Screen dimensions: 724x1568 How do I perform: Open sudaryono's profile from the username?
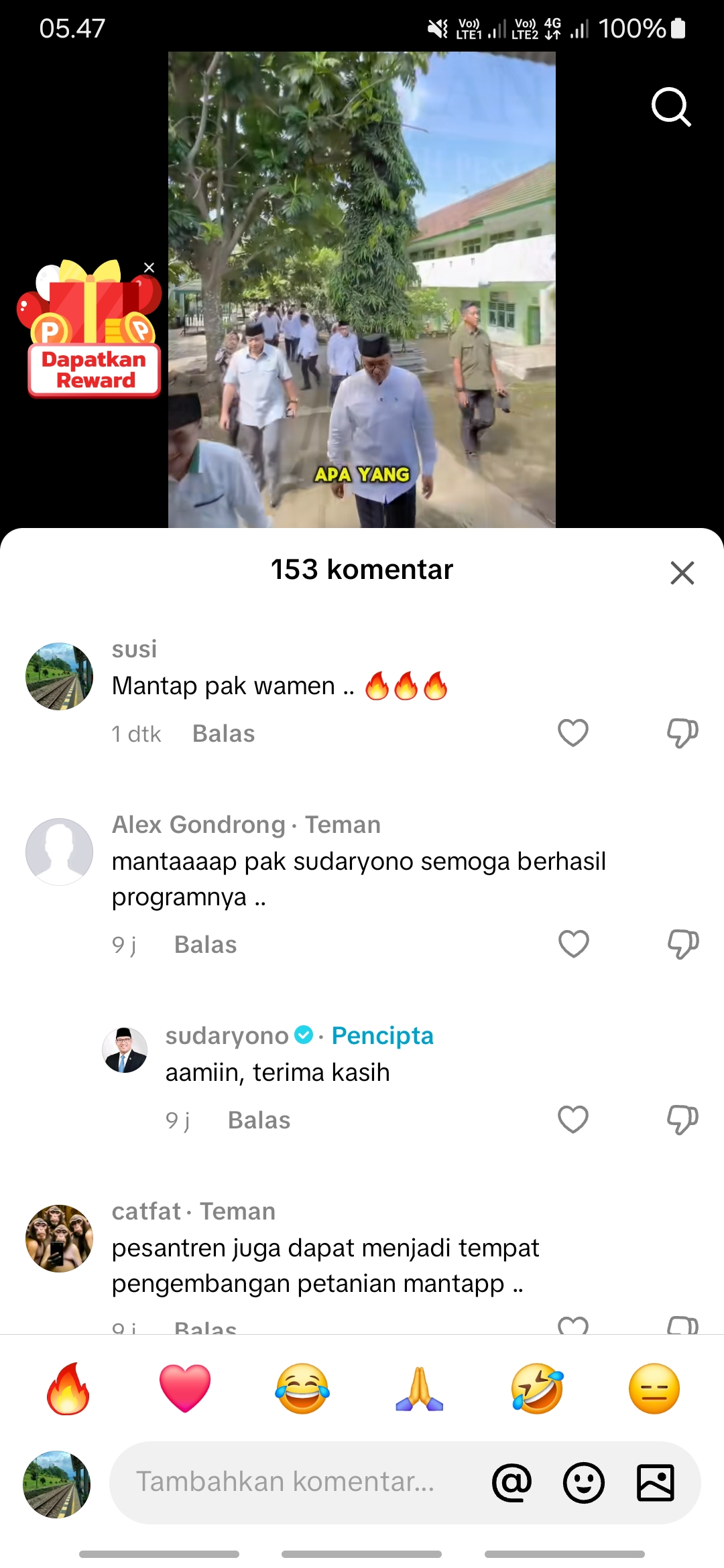[x=227, y=1036]
